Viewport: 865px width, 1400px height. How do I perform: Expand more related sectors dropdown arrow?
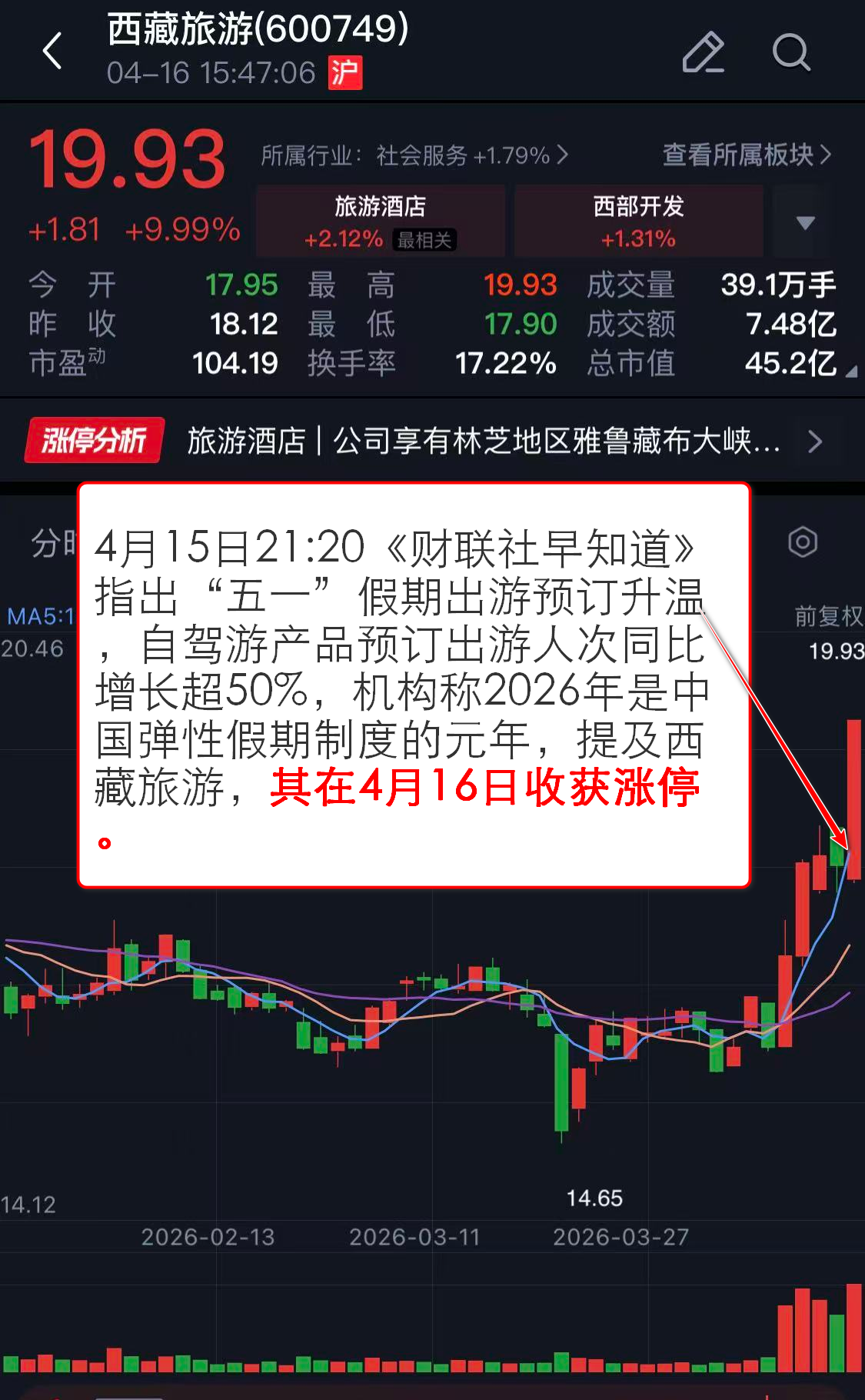[x=805, y=222]
